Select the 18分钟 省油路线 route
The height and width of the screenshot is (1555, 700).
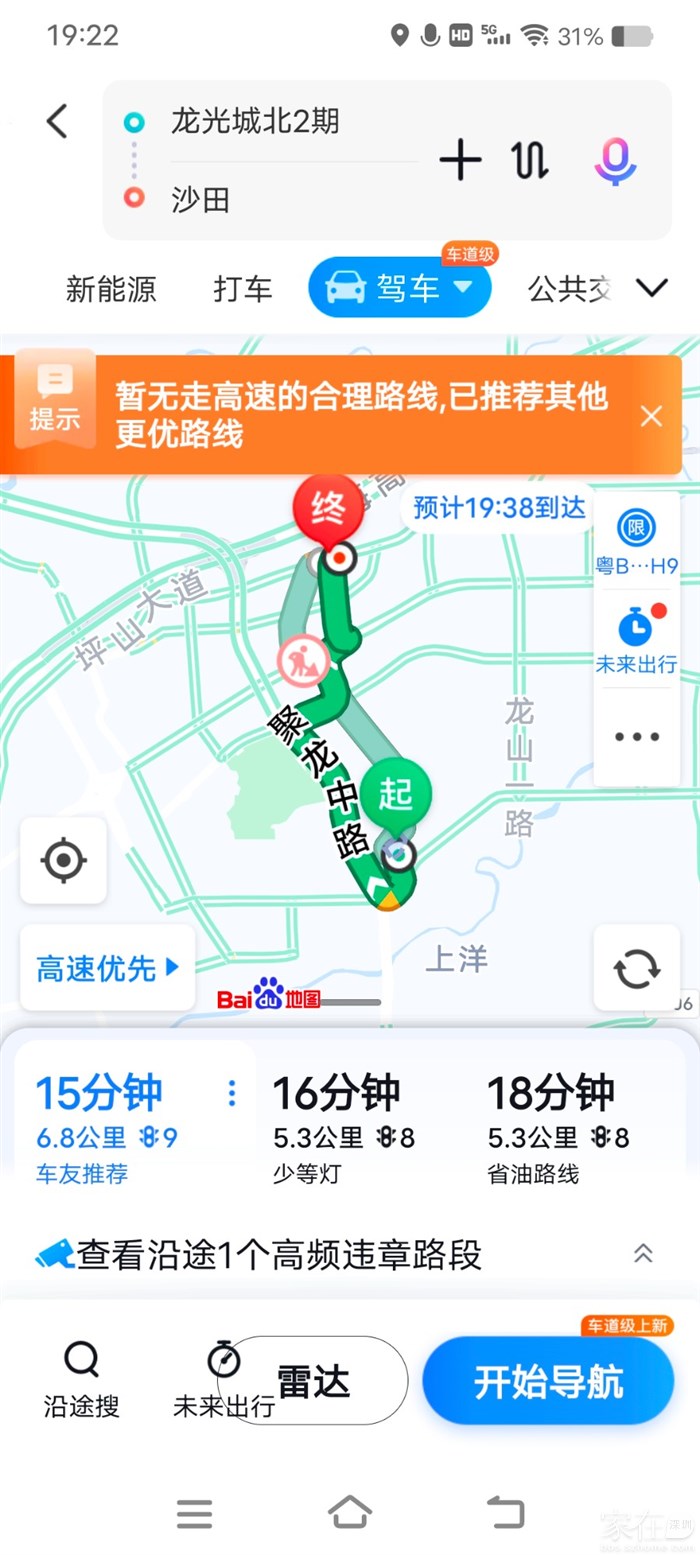pyautogui.click(x=558, y=1128)
